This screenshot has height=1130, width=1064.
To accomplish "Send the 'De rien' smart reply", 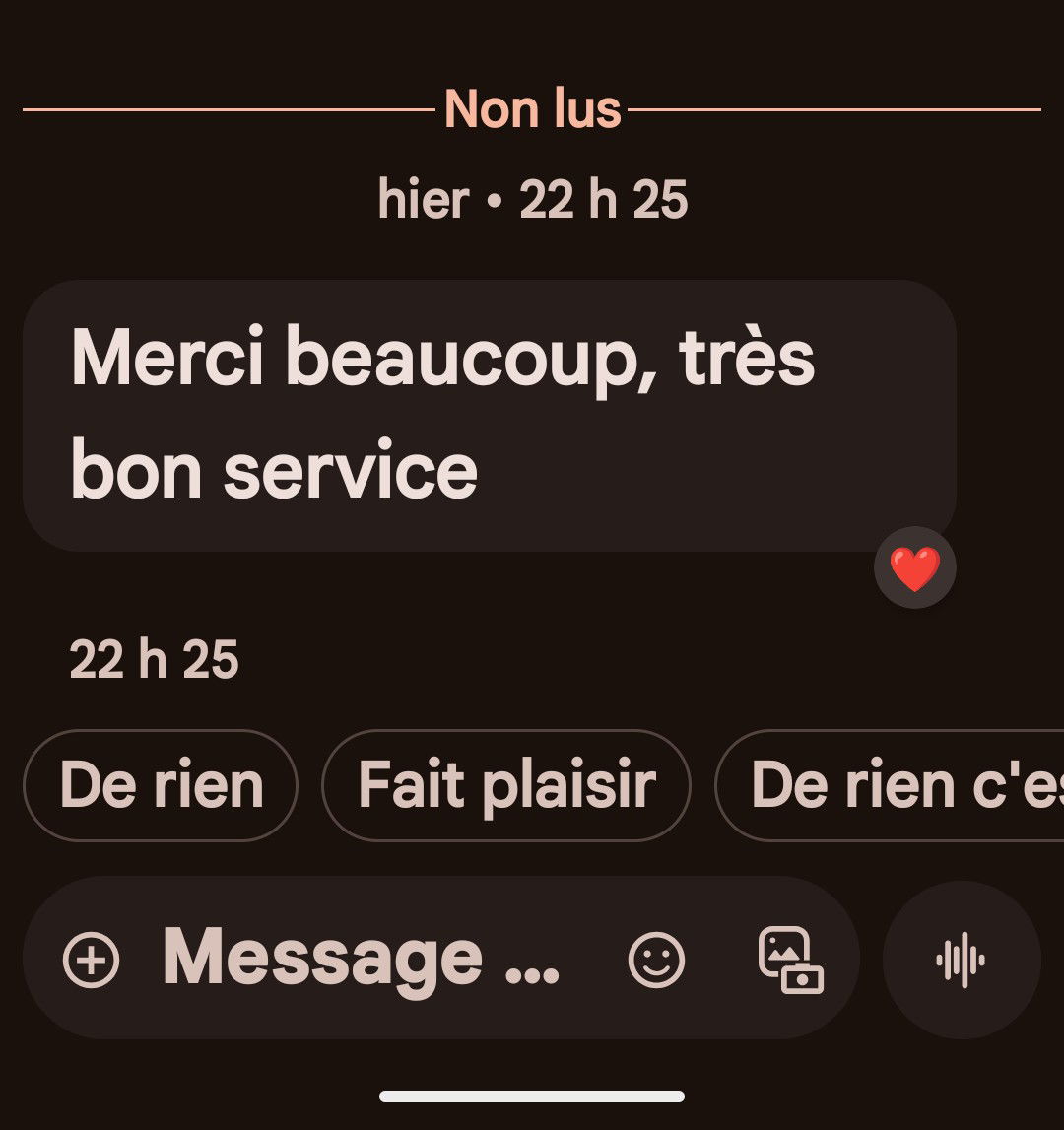I will (161, 785).
